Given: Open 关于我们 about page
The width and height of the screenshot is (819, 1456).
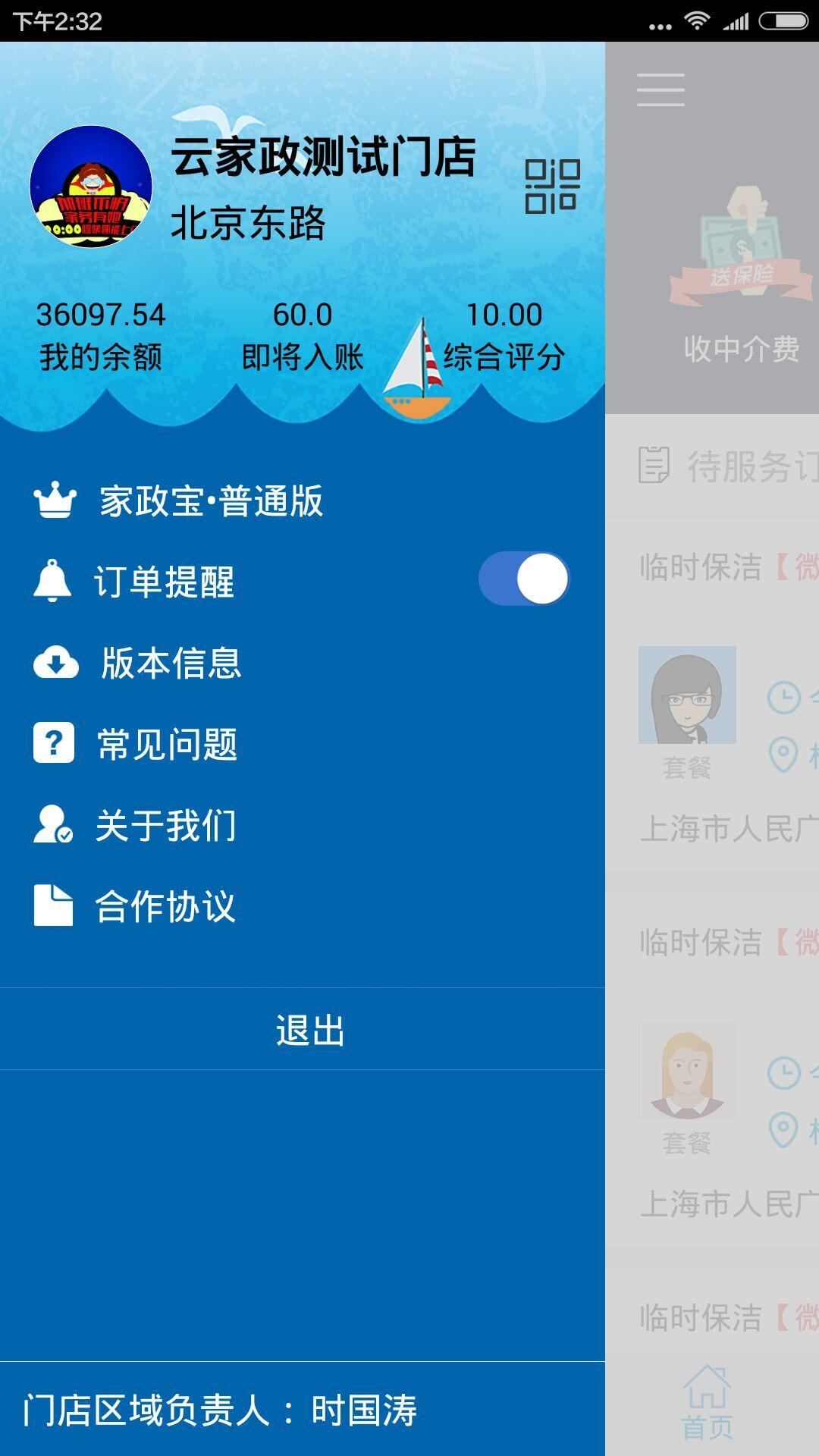Looking at the screenshot, I should pos(303,825).
